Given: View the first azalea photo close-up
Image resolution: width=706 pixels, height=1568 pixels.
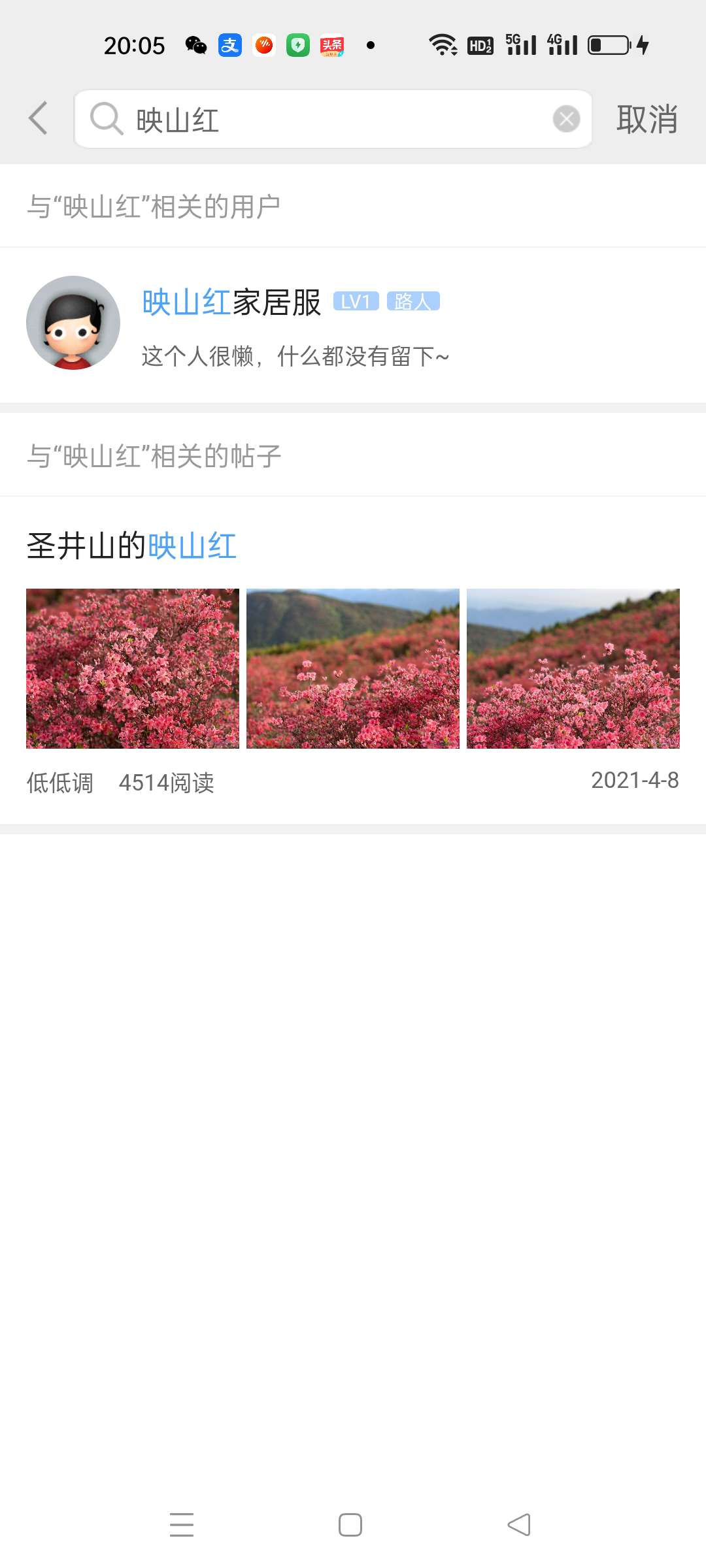Looking at the screenshot, I should 133,668.
